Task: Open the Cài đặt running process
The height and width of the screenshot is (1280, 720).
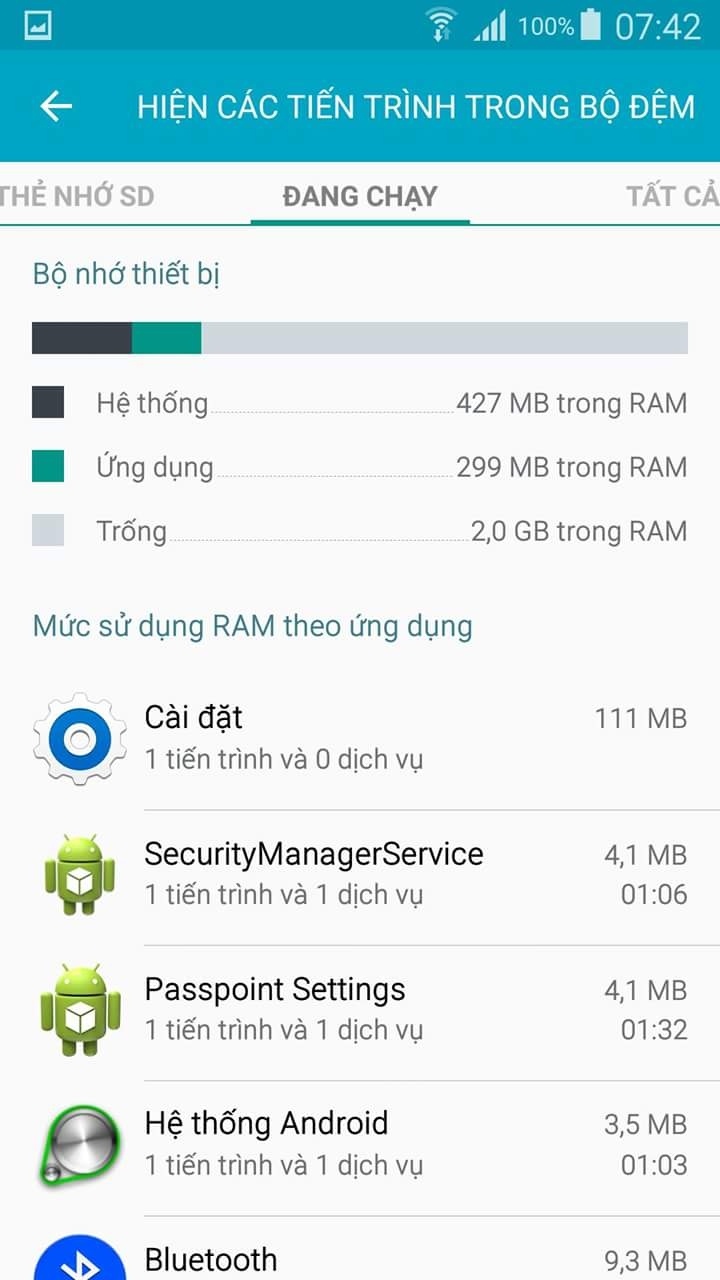Action: click(x=360, y=739)
